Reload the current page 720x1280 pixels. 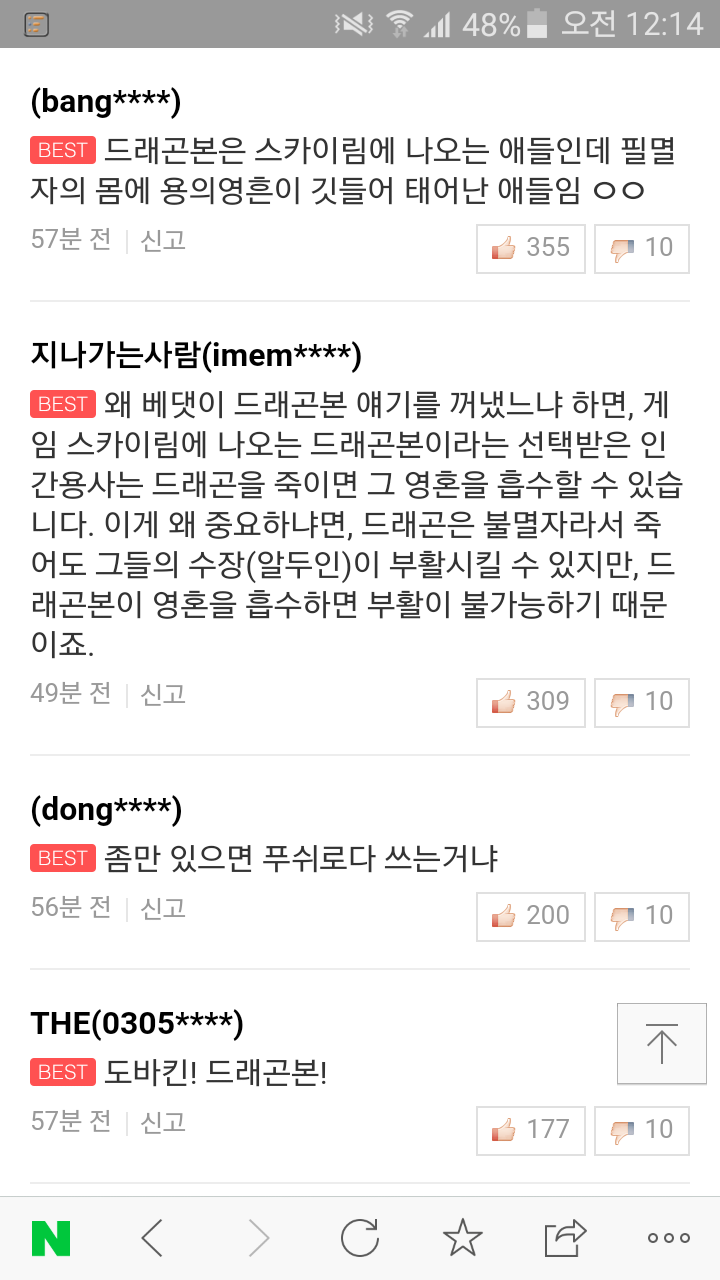[x=359, y=1239]
